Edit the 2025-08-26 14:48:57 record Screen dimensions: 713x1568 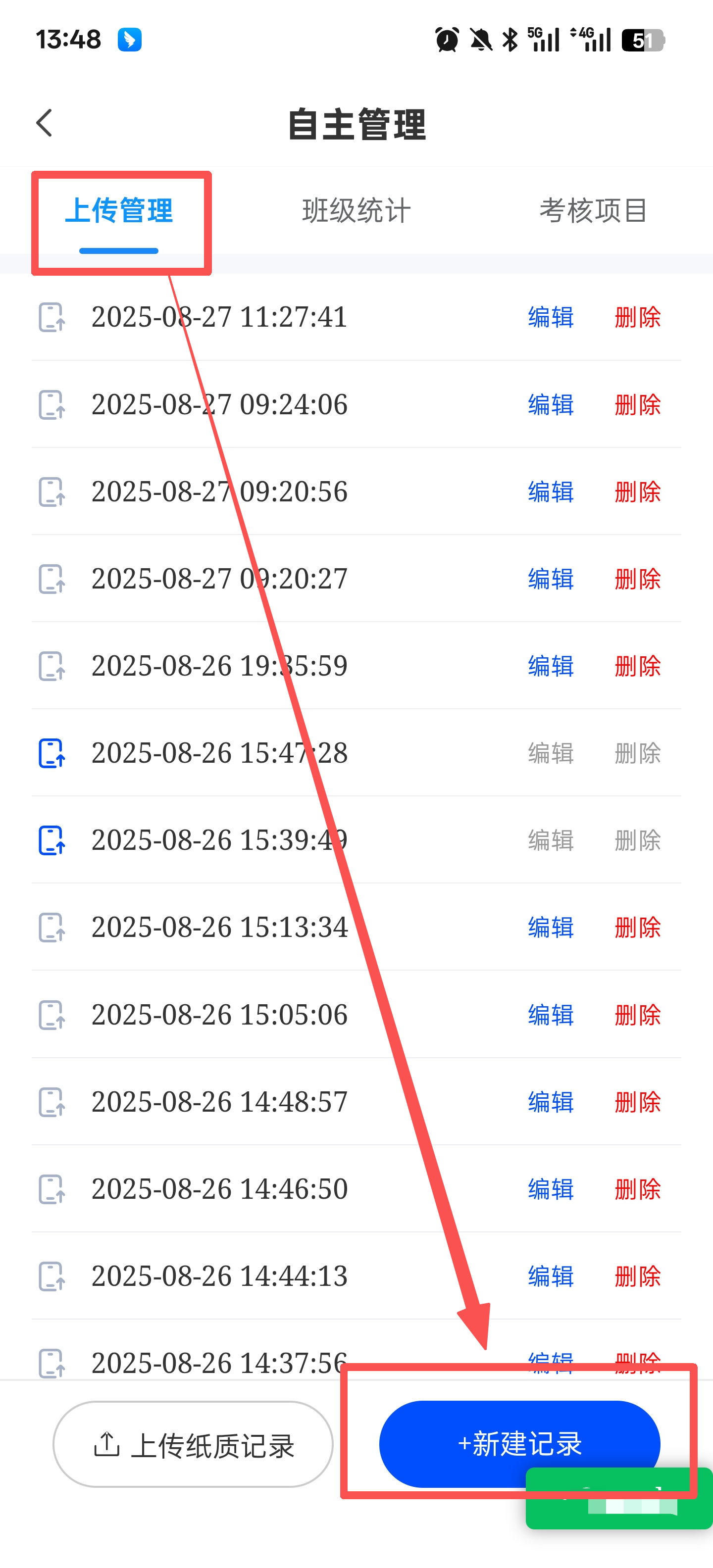[551, 1102]
